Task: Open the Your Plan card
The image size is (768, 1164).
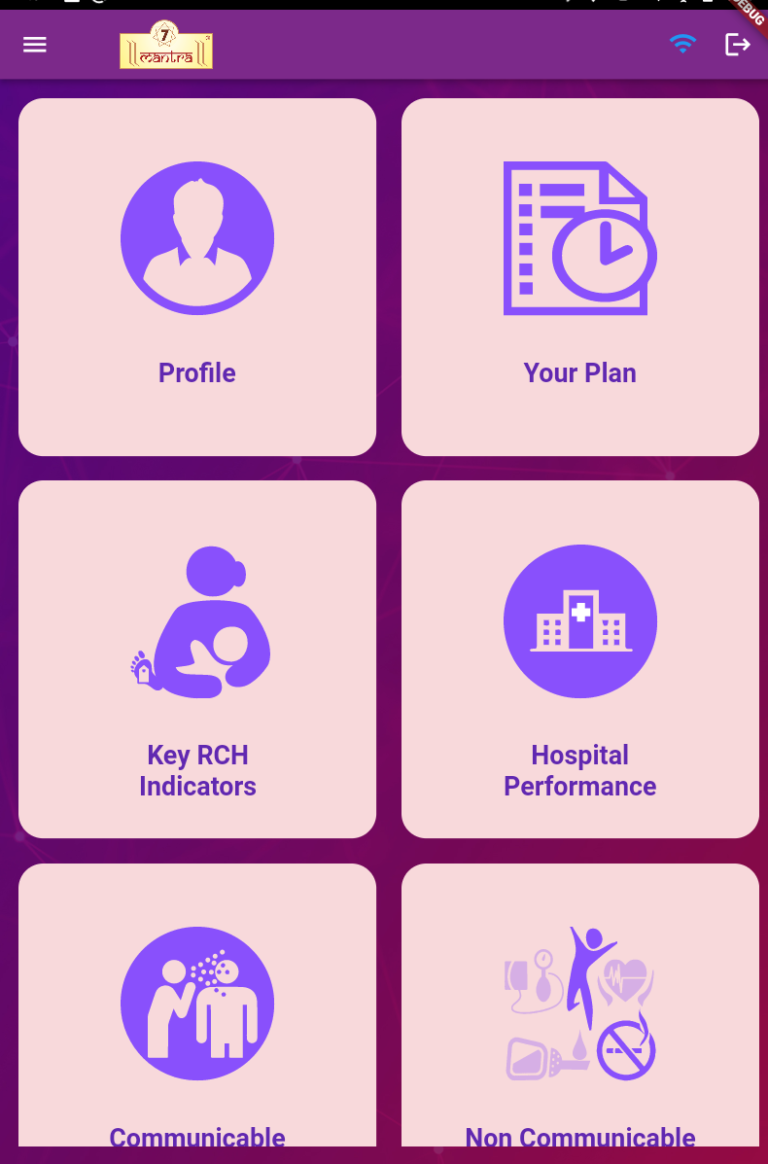Action: point(580,277)
